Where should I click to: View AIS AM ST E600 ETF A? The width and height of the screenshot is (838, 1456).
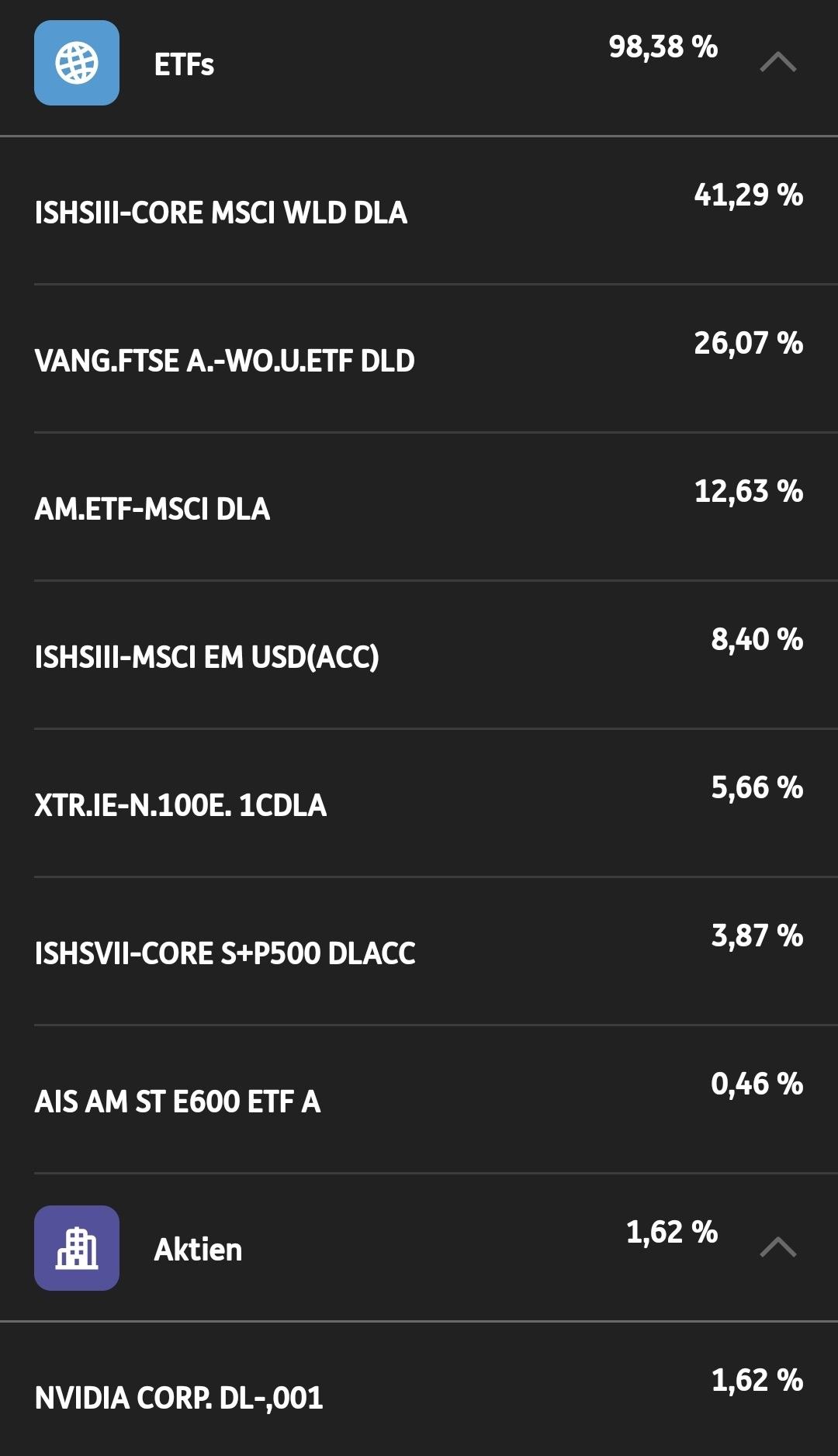(178, 1102)
